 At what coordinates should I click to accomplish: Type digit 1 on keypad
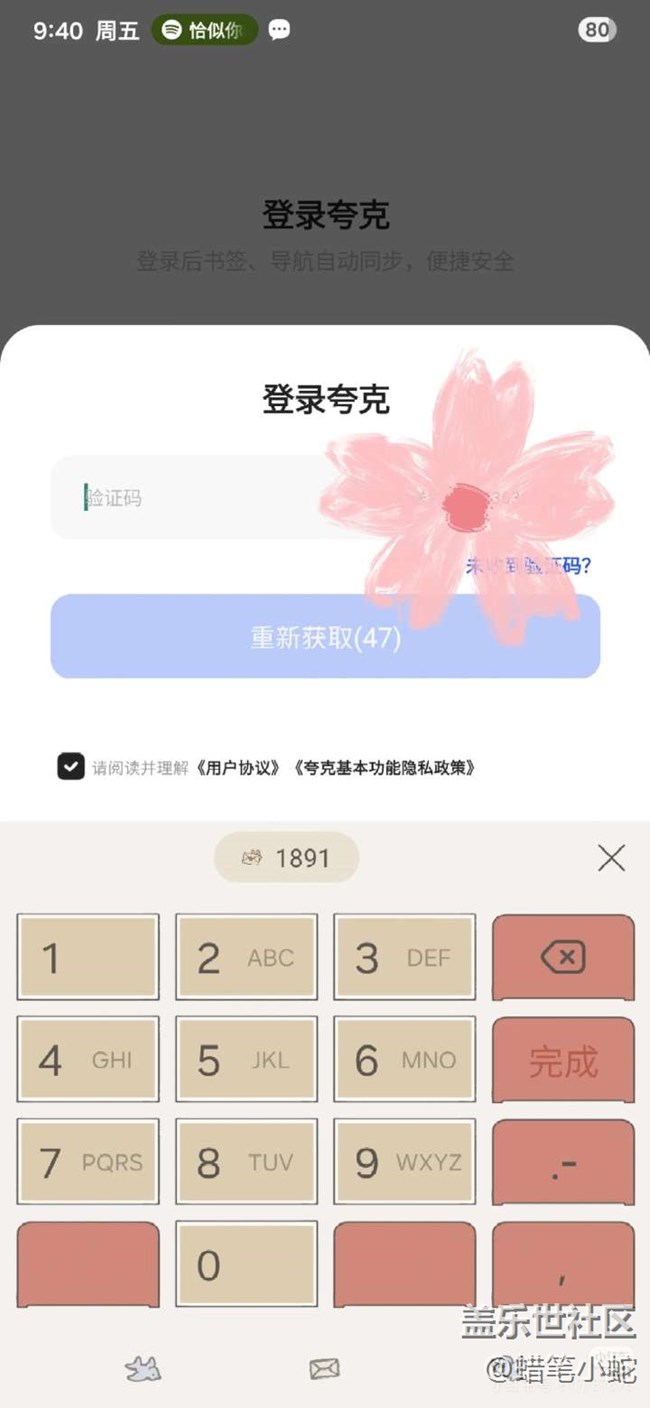(88, 958)
